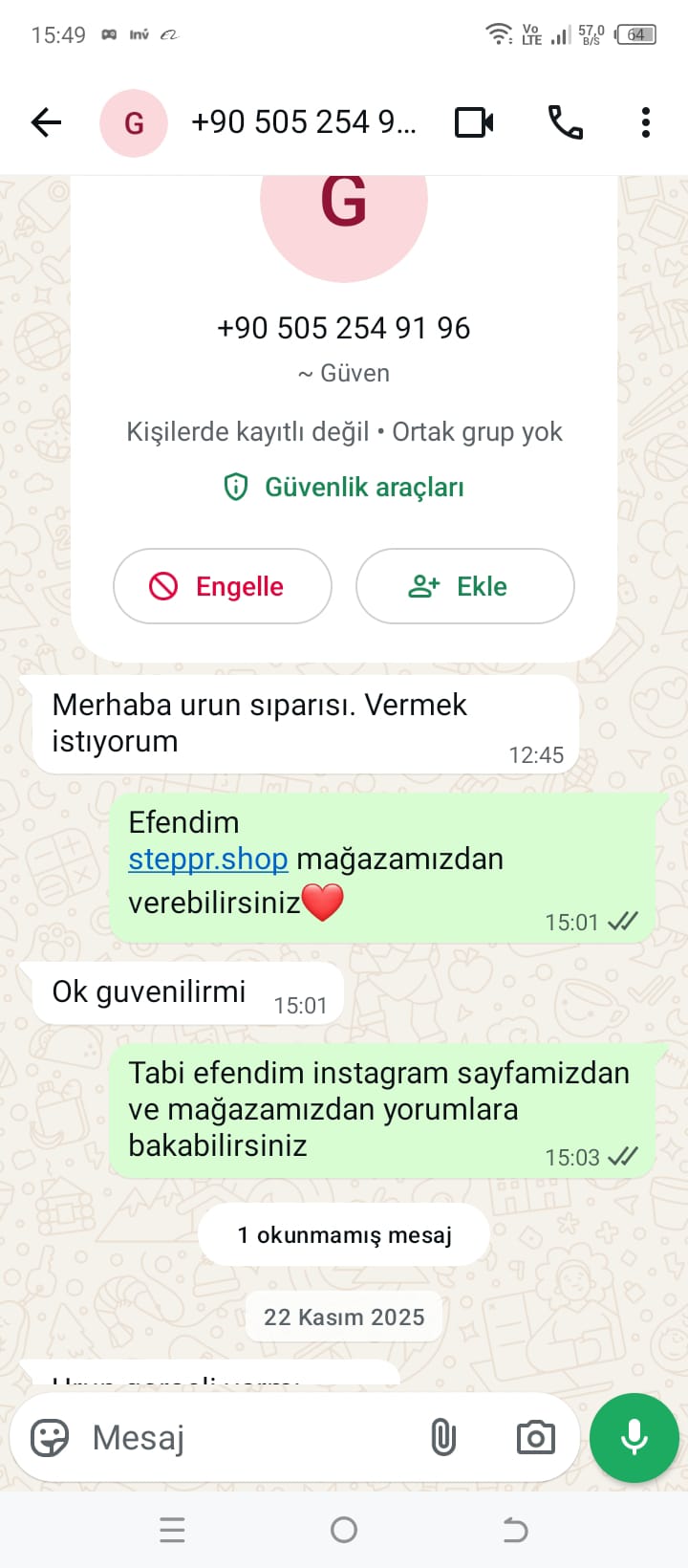The image size is (688, 1568).
Task: Open the contact info from the header number
Action: (303, 122)
